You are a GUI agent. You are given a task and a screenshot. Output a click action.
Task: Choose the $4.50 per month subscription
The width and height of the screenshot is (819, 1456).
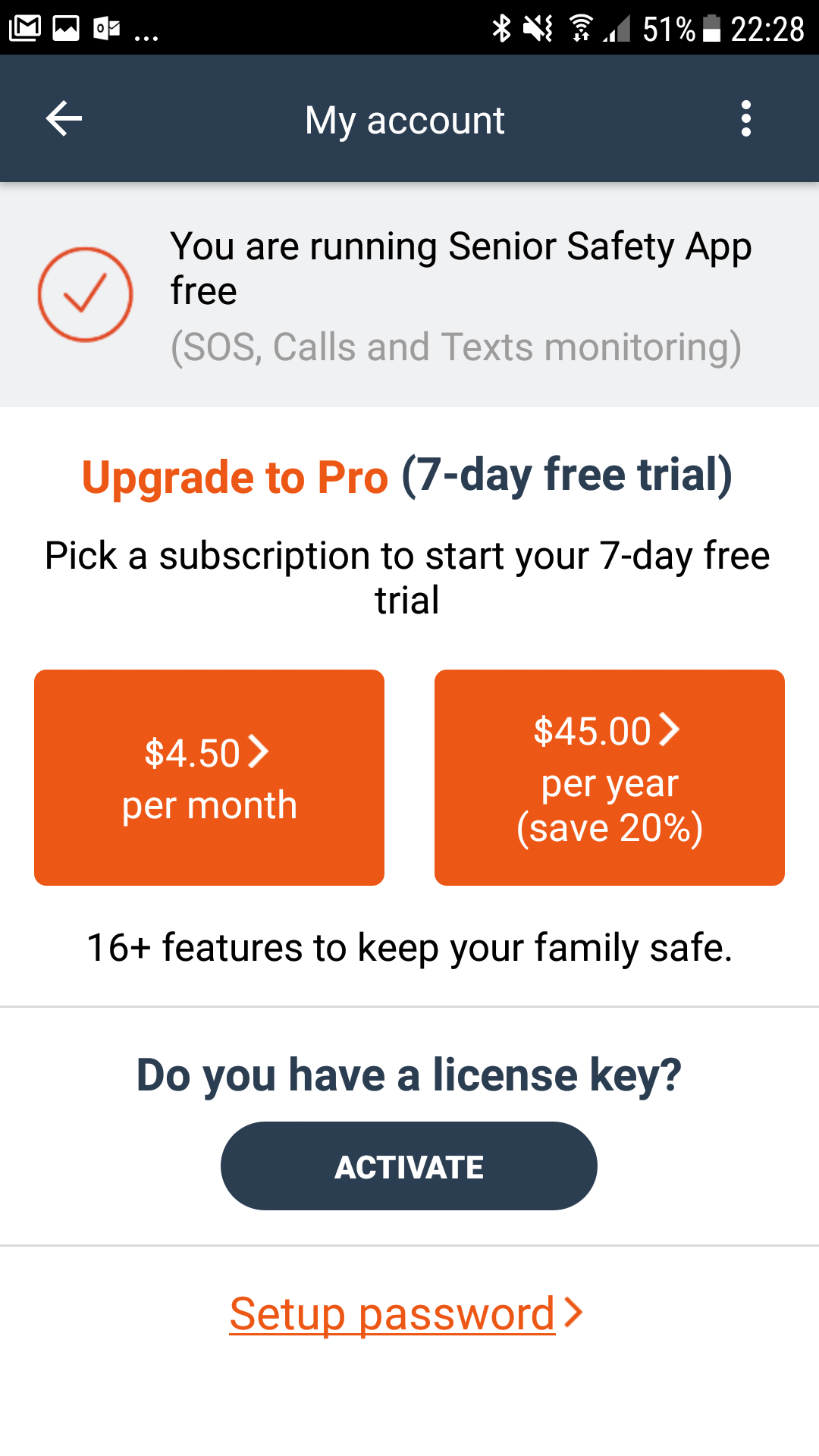coord(209,777)
